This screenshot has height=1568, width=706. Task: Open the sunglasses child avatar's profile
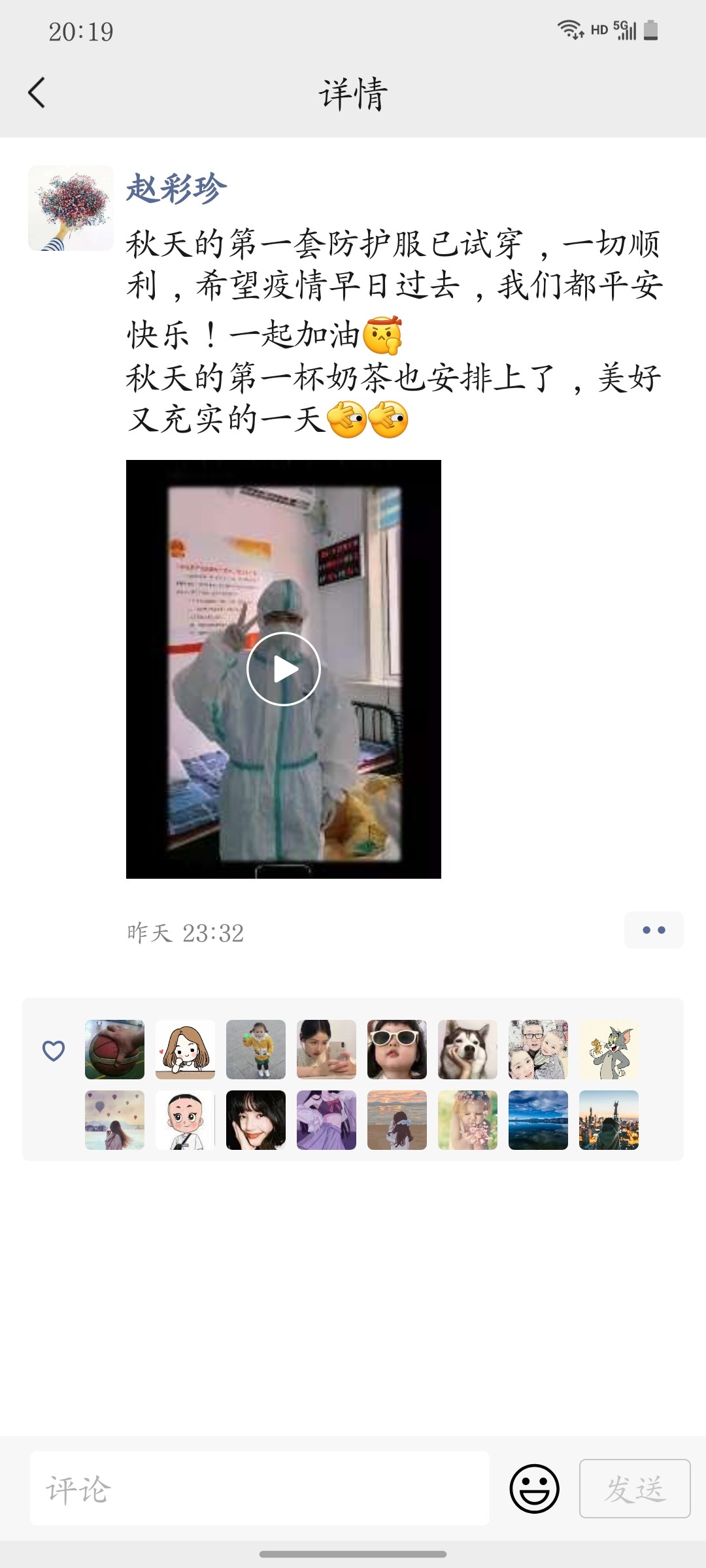coord(397,1049)
